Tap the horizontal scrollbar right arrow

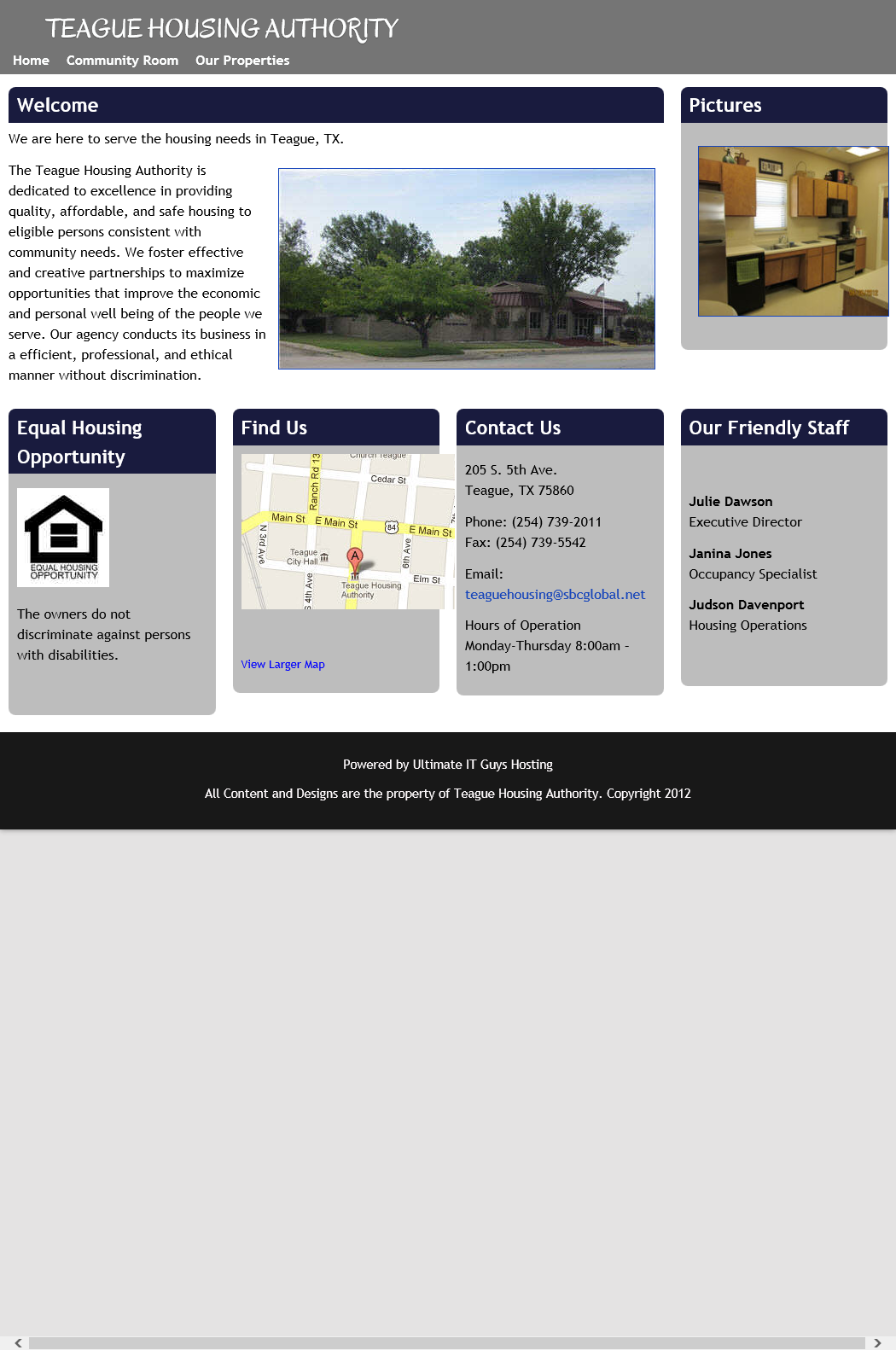(x=877, y=1343)
